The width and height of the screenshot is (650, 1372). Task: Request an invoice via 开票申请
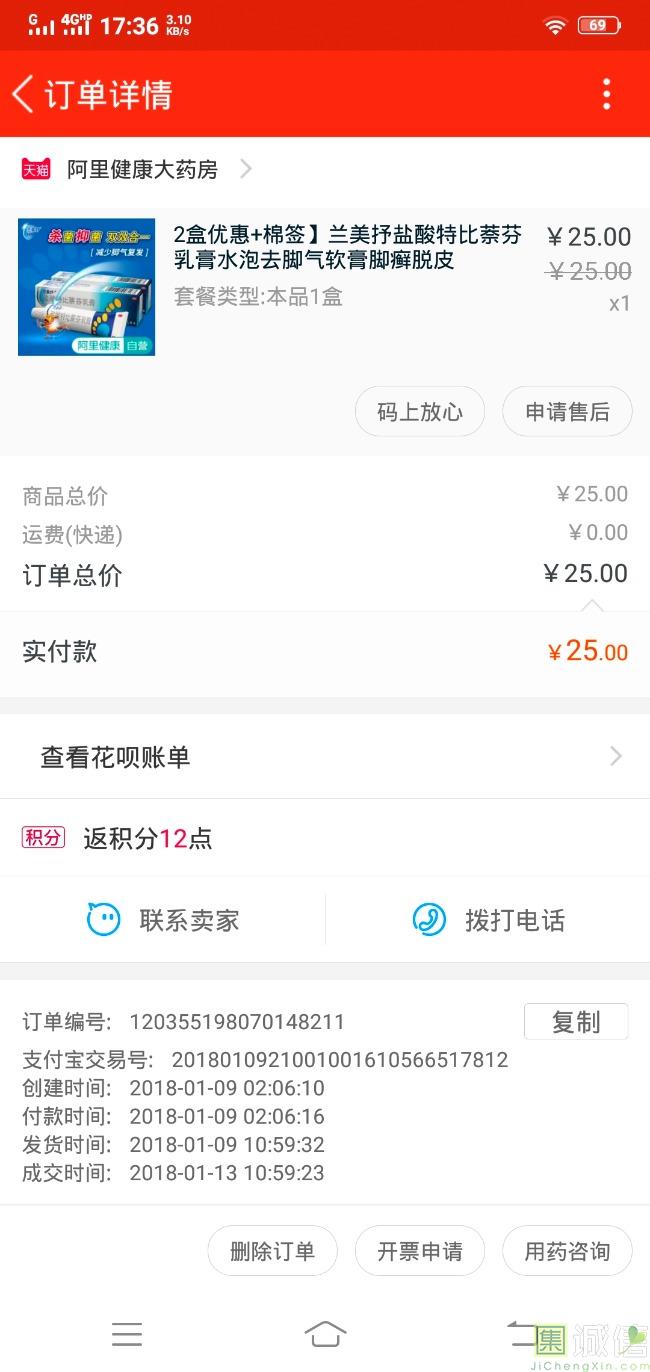coord(420,1251)
